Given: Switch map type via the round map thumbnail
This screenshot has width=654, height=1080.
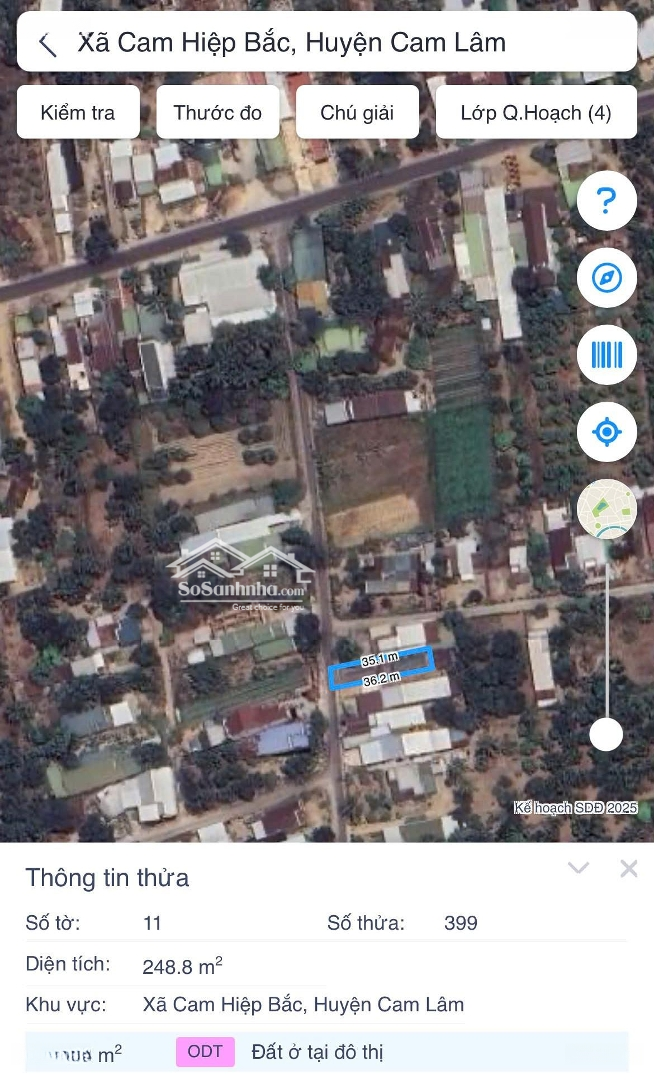Looking at the screenshot, I should [606, 509].
